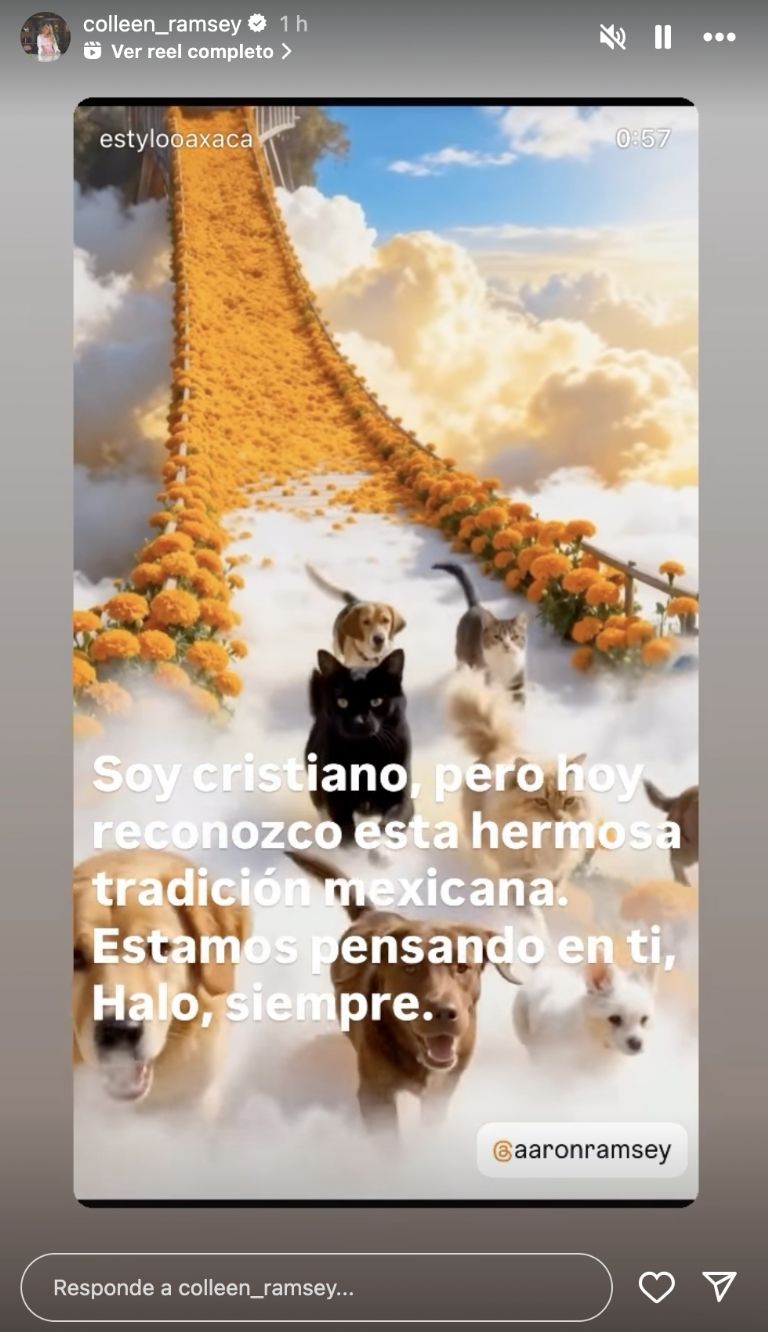This screenshot has height=1332, width=768.
Task: Share the story via paper plane icon
Action: point(719,1287)
